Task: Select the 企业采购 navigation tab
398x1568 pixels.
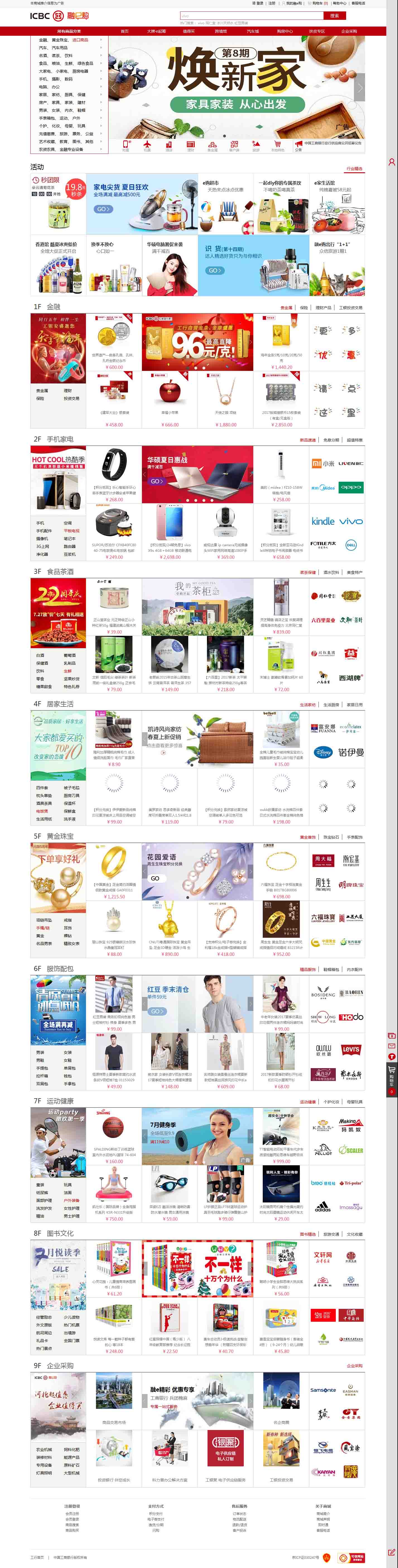Action: pos(349,31)
